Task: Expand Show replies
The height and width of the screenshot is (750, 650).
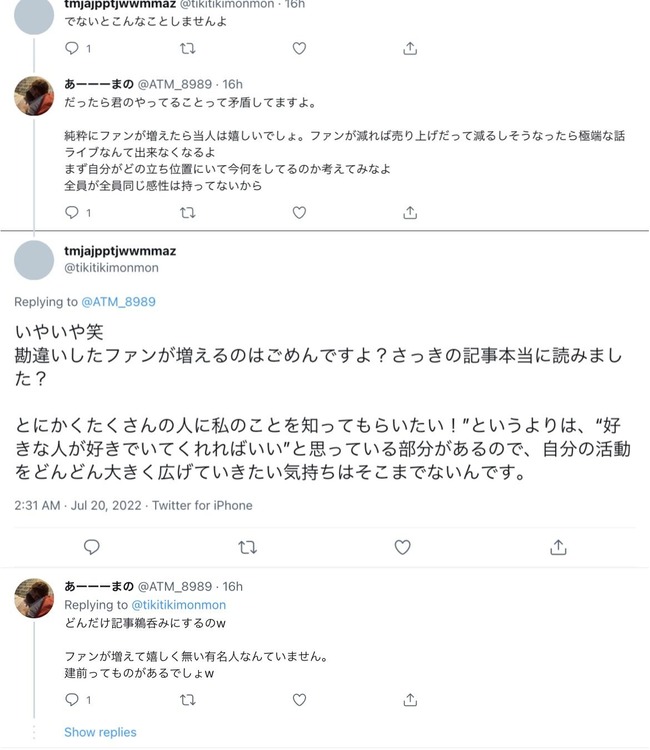Action: pyautogui.click(x=100, y=732)
